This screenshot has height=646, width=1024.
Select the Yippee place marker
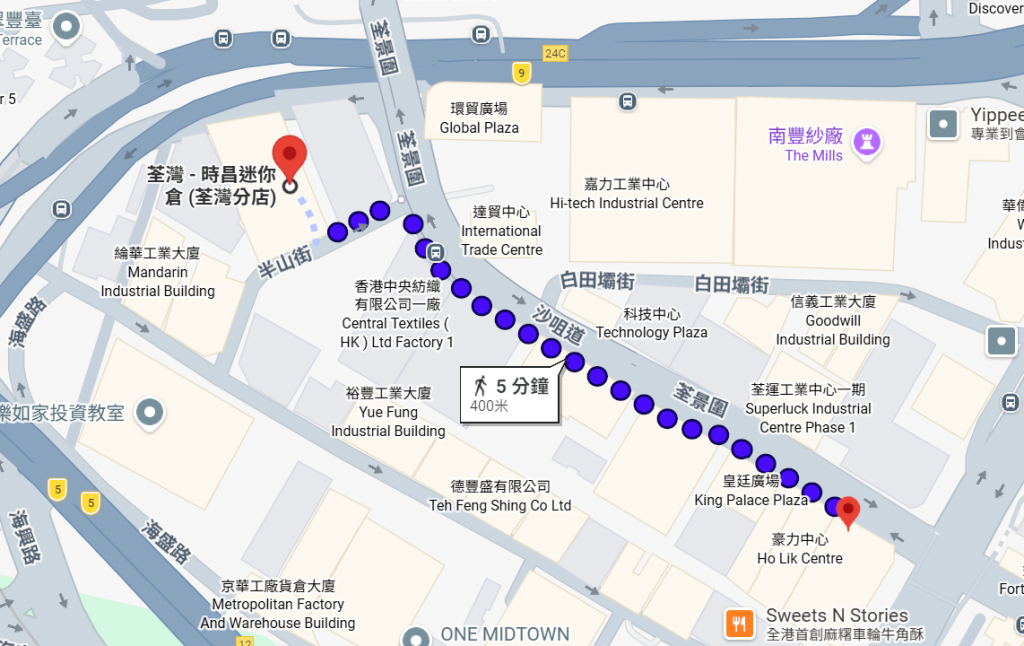[942, 124]
